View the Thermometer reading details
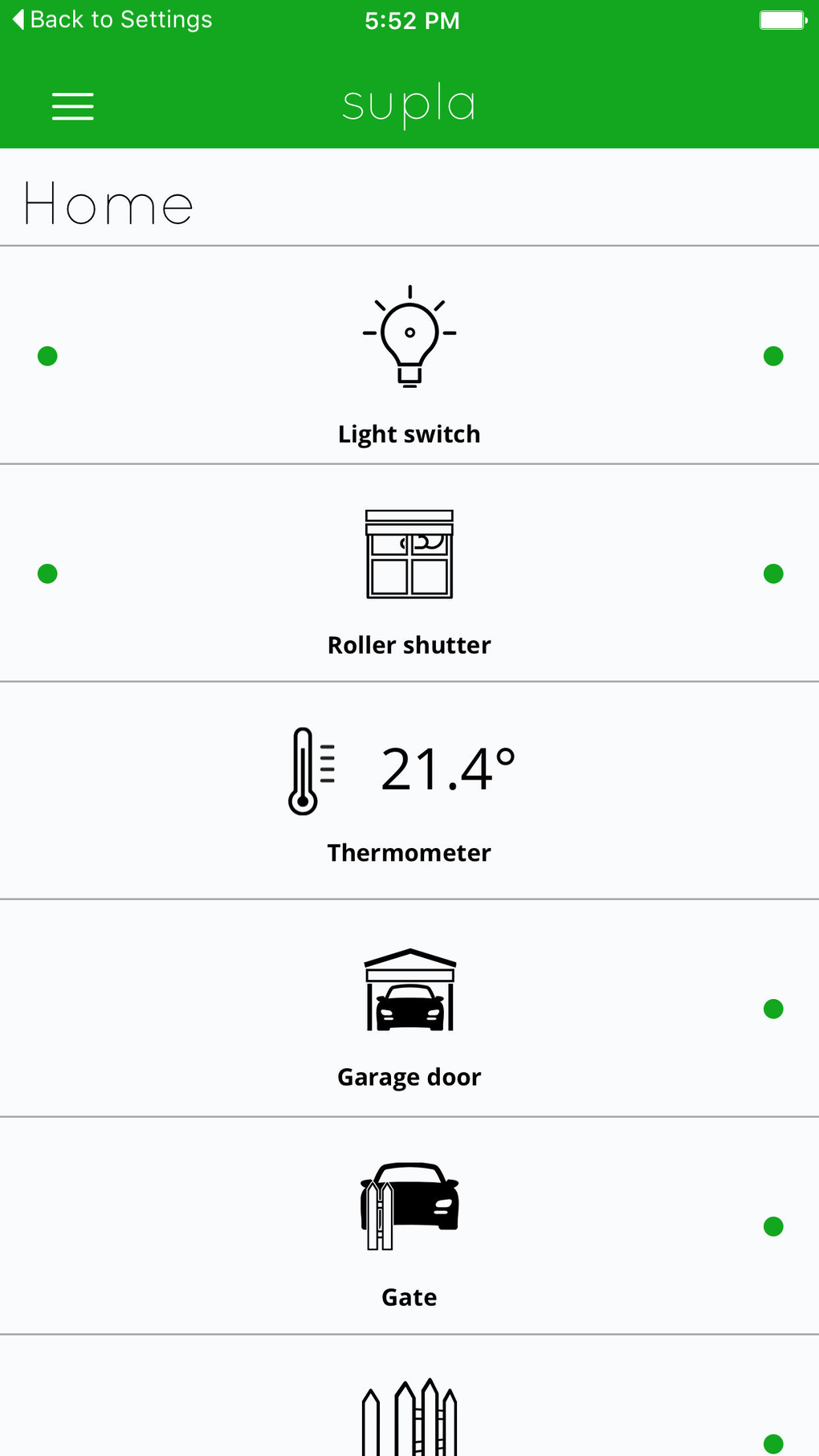 click(409, 791)
